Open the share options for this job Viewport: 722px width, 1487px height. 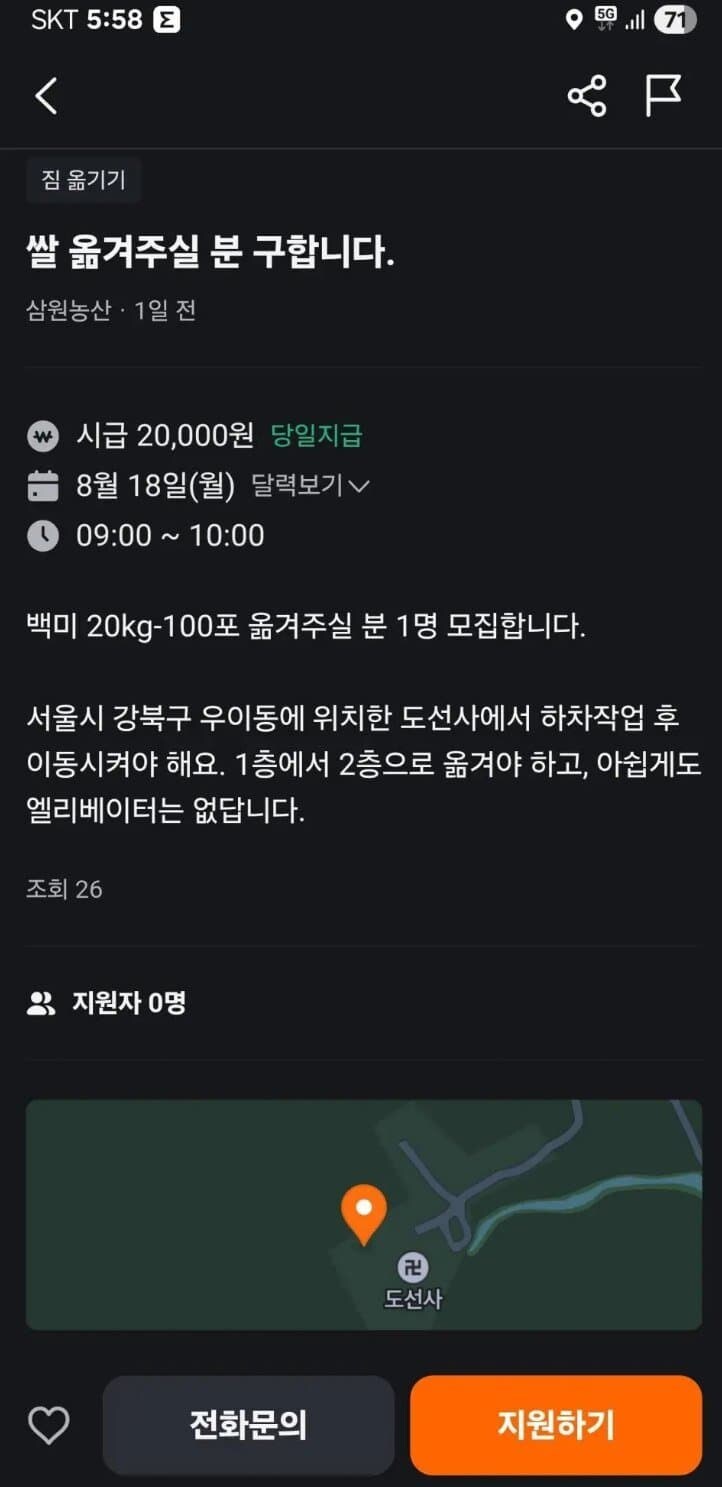(587, 96)
